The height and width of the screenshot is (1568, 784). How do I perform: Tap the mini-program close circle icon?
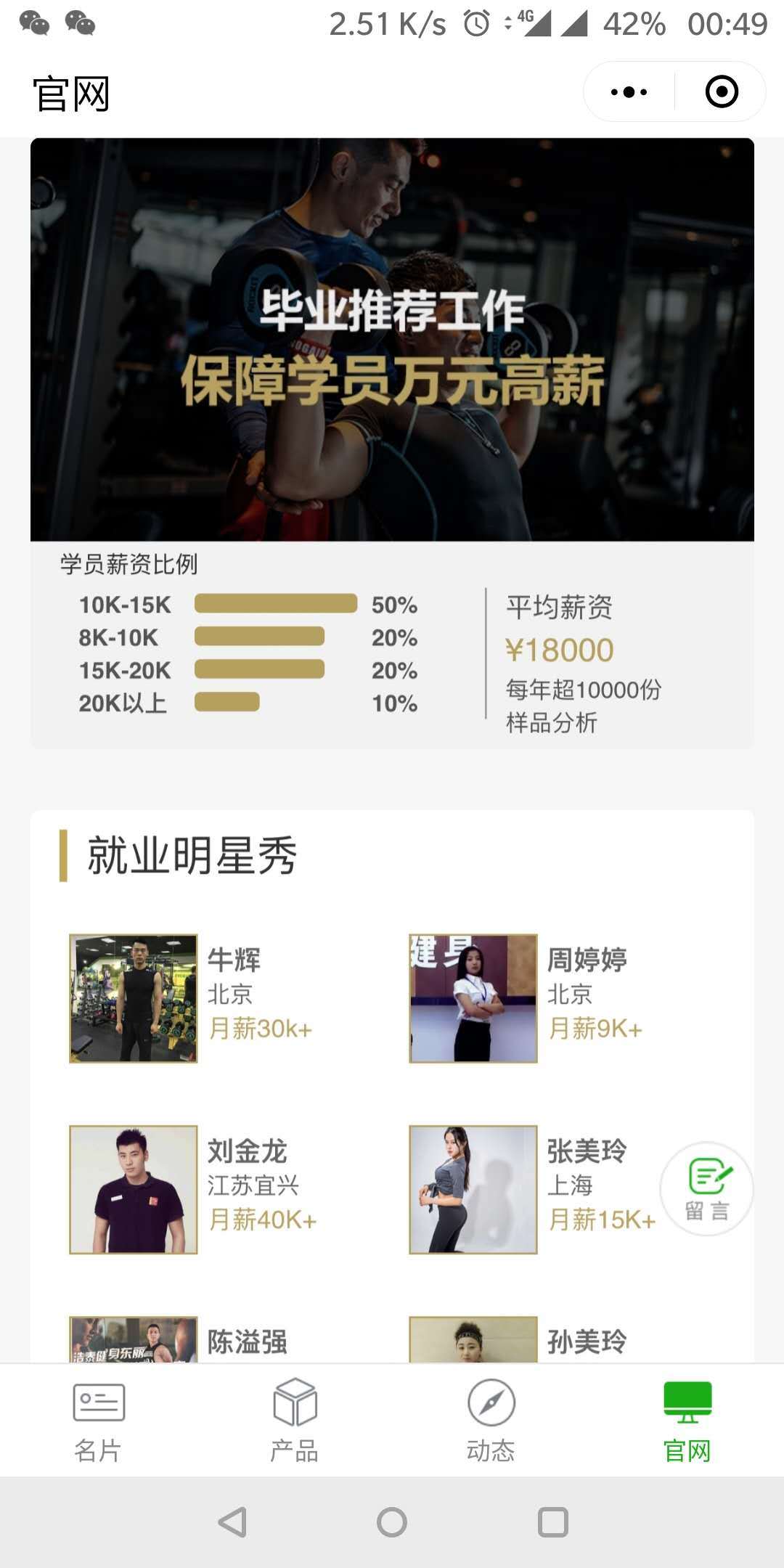pyautogui.click(x=721, y=92)
